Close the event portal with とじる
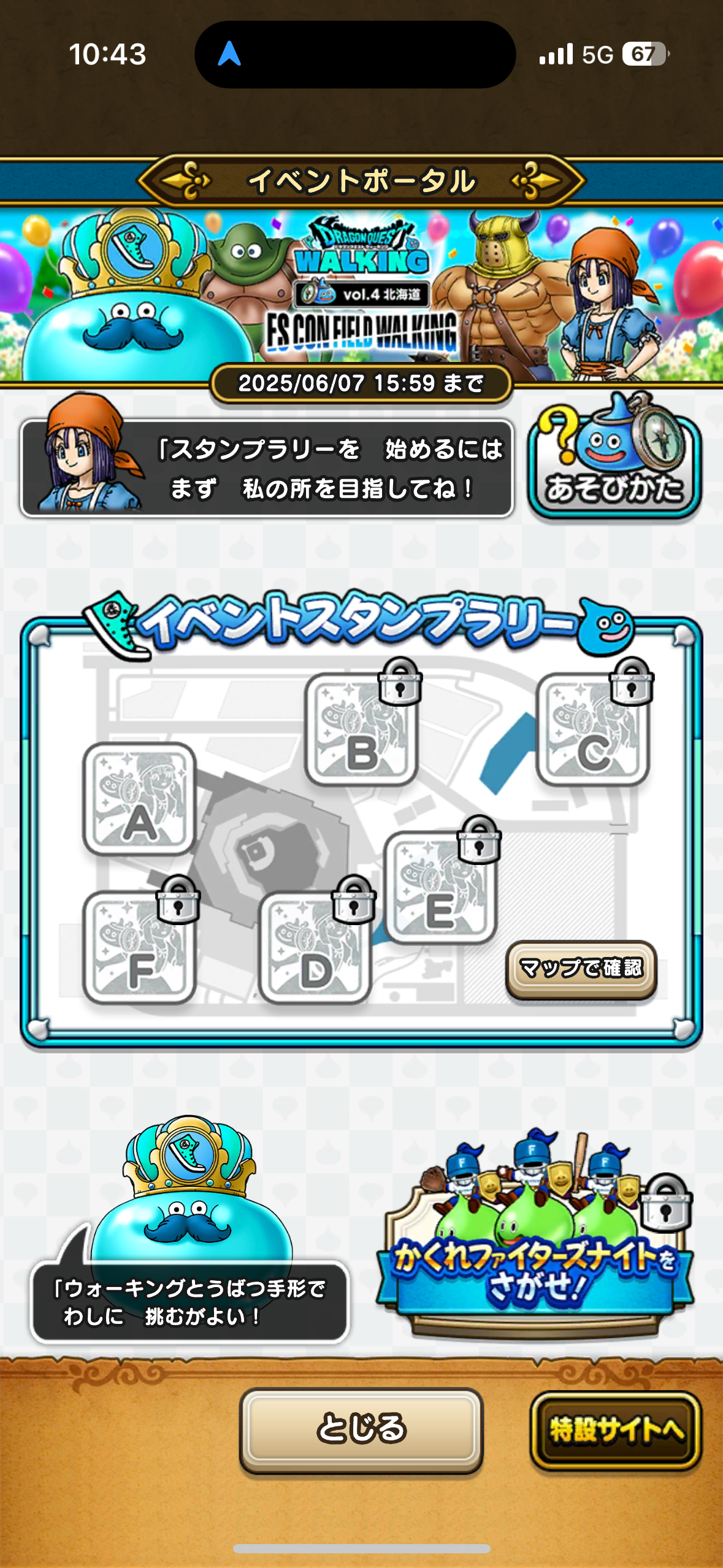Screen dimensions: 723x1568 [361, 1429]
